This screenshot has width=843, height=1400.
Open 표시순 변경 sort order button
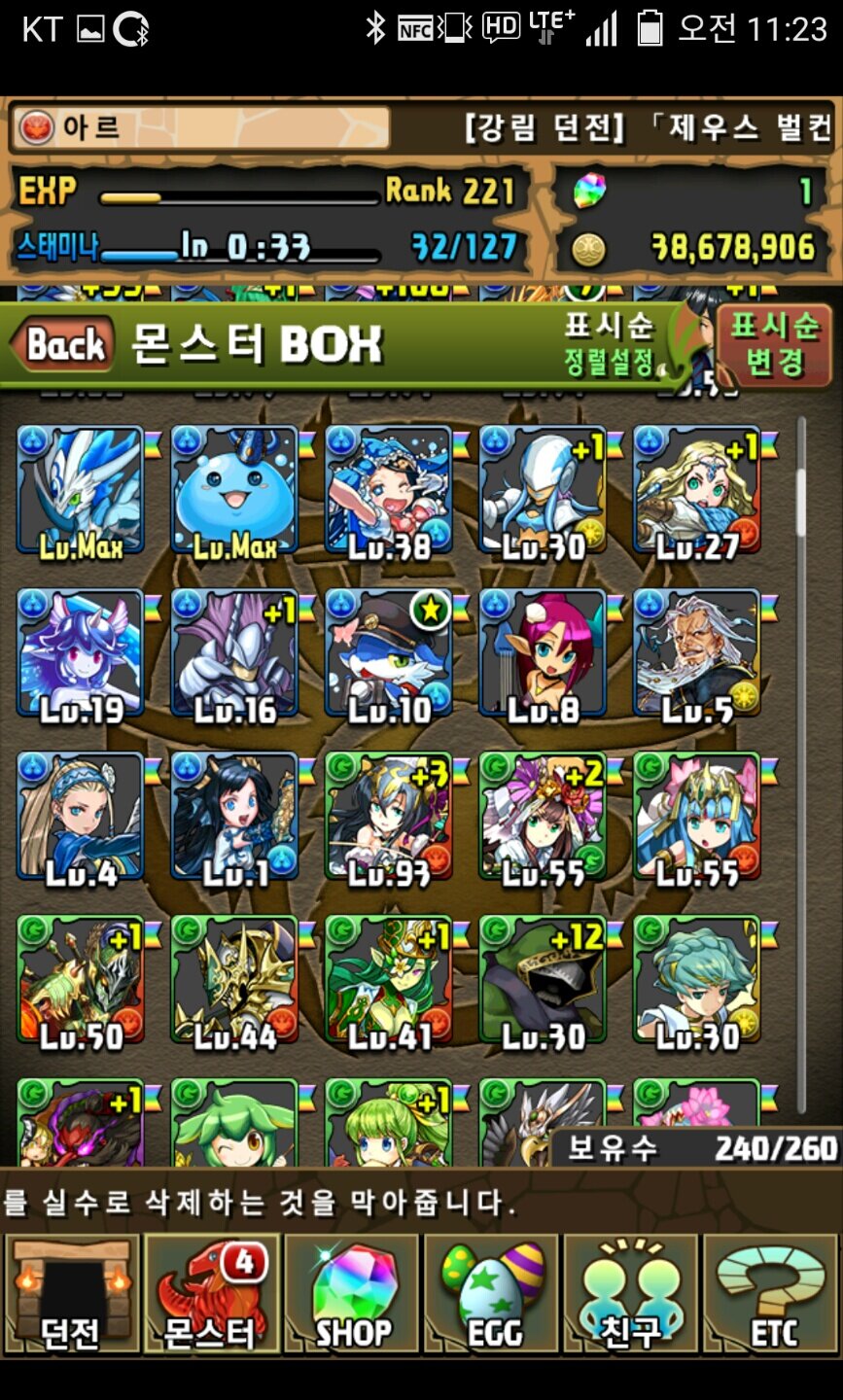click(774, 344)
